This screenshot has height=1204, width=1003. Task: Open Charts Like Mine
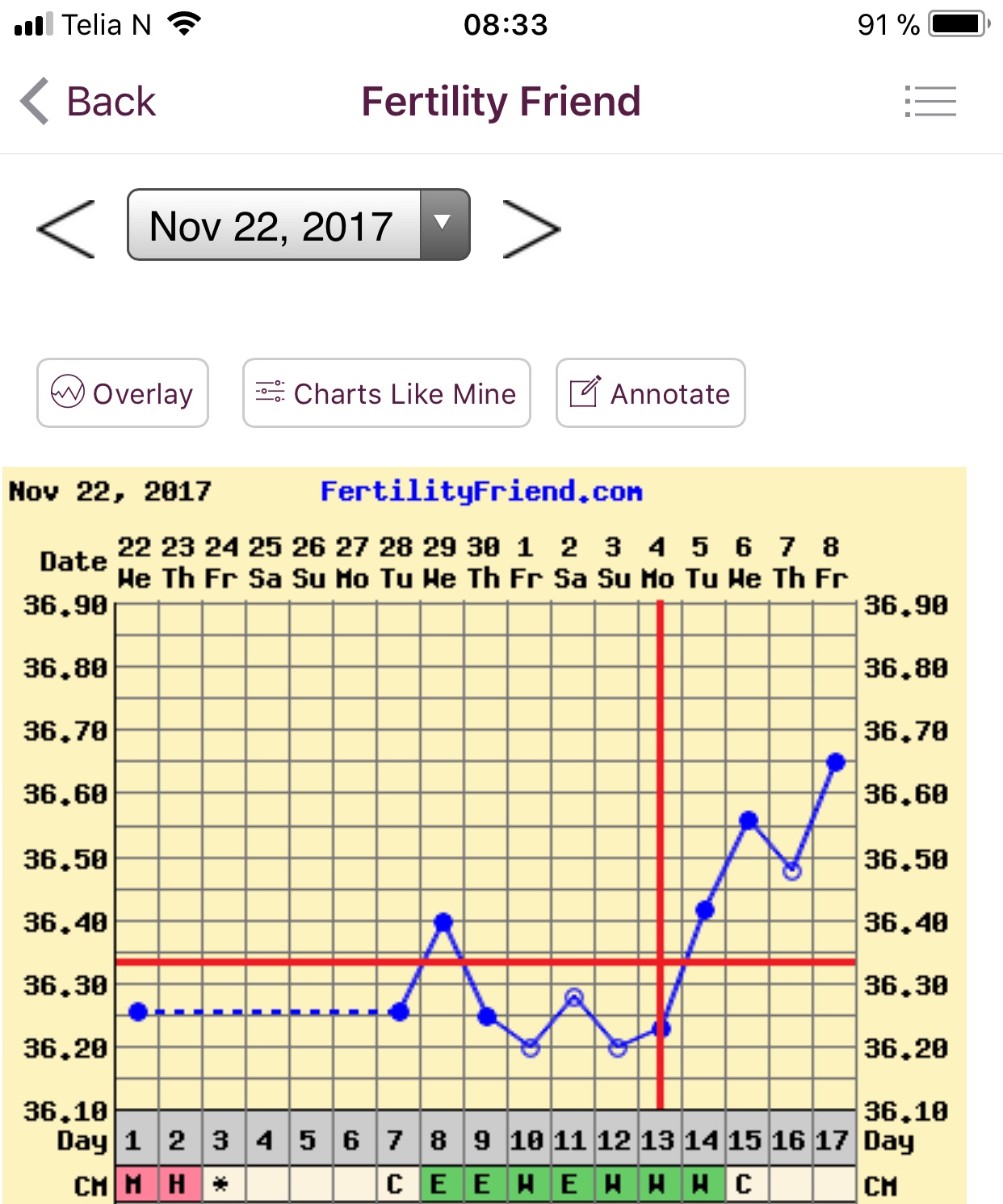(386, 393)
